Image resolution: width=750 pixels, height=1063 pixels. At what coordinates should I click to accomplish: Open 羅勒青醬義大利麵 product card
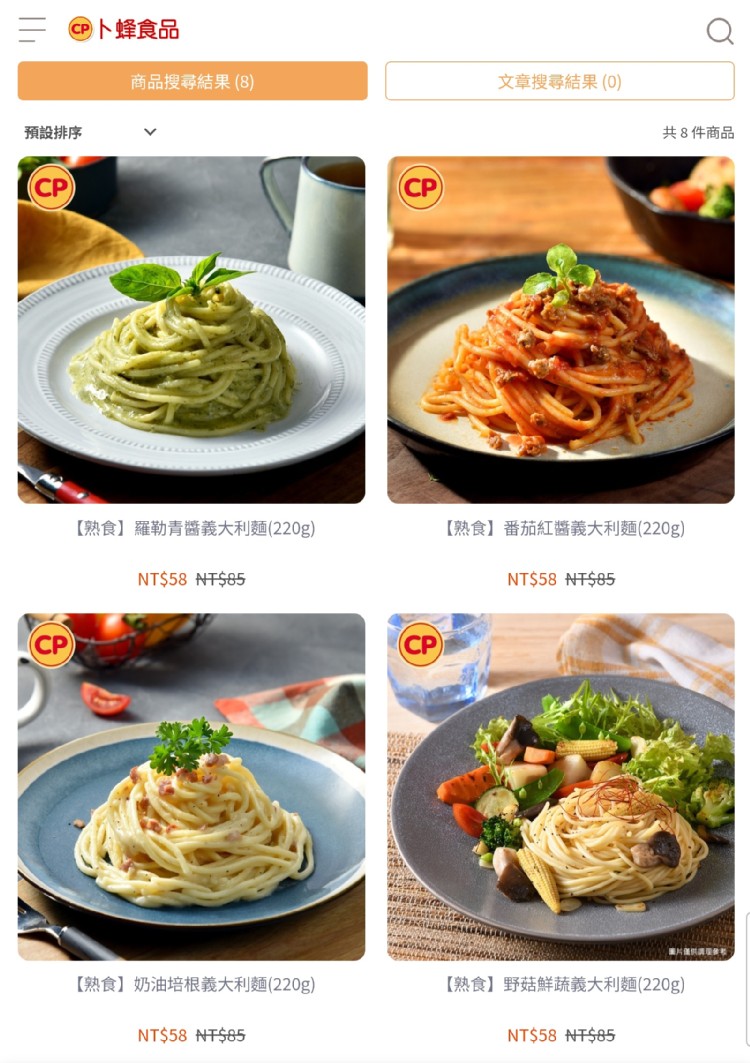191,330
